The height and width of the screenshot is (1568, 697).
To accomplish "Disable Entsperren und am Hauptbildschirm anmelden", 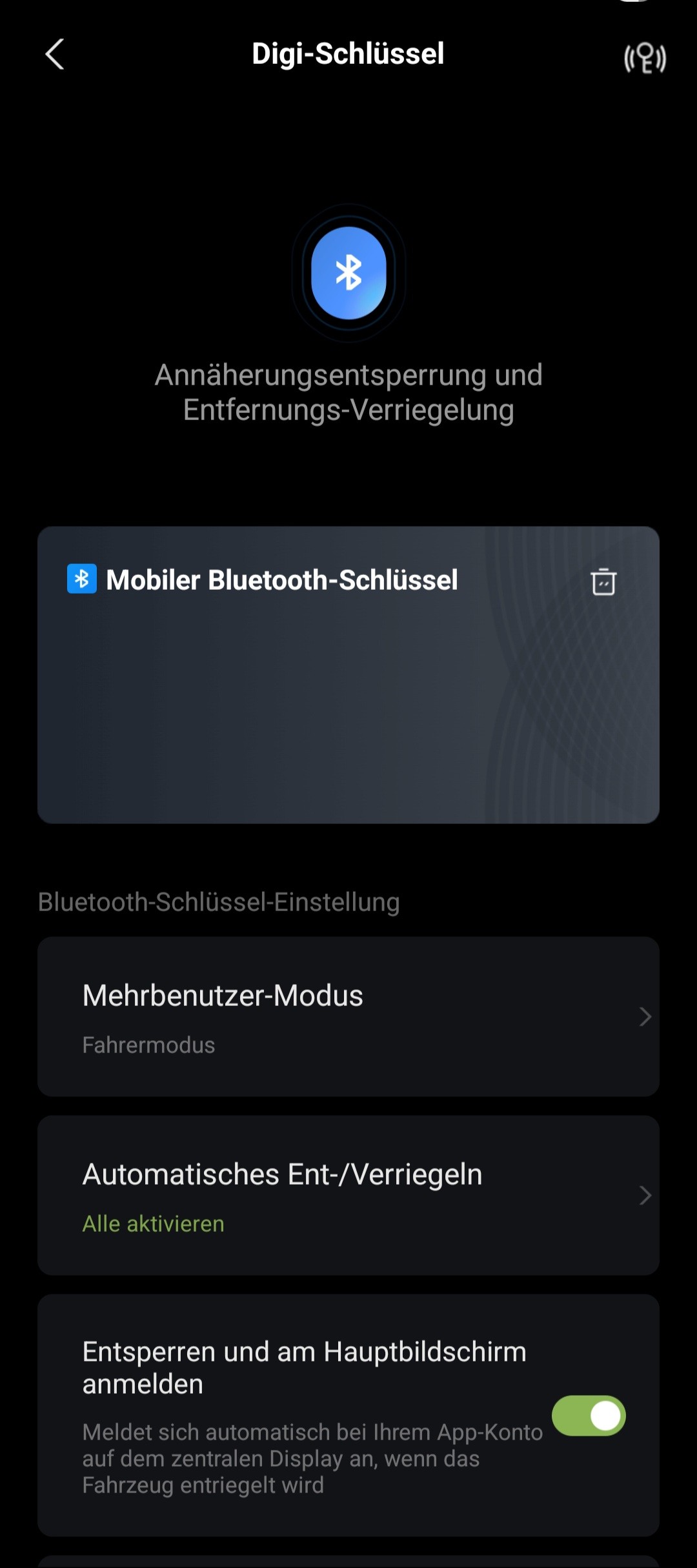I will click(589, 1416).
